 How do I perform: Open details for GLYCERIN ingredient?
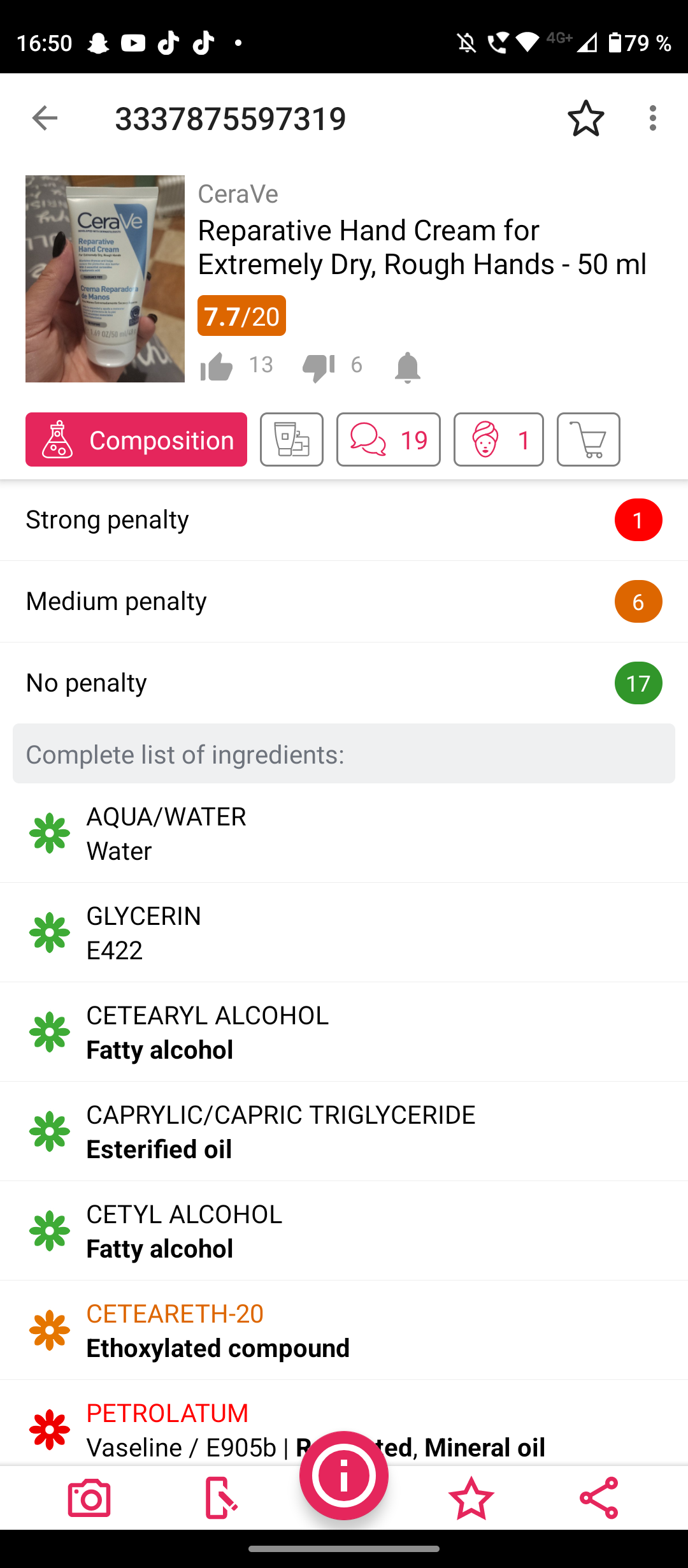344,933
